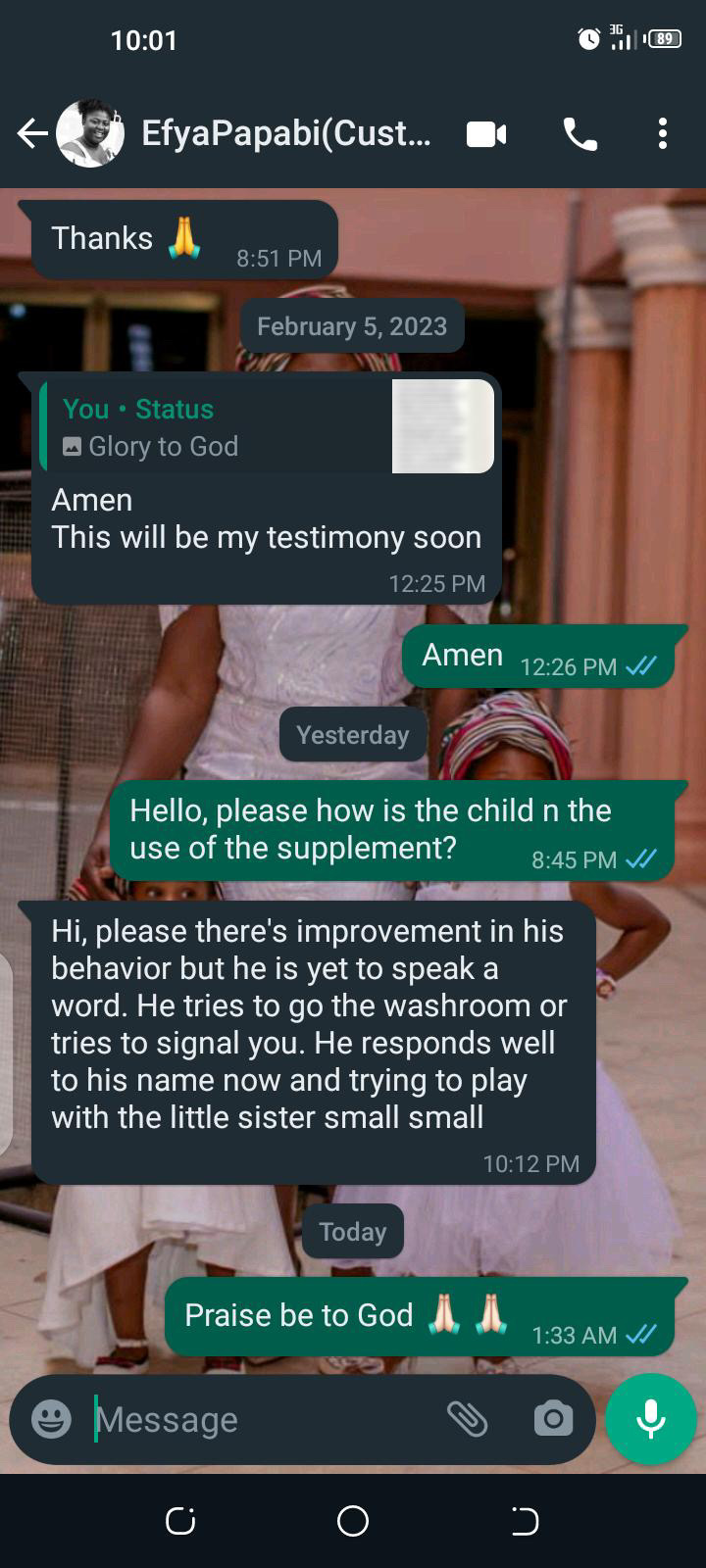Open the emoji picker
This screenshot has width=706, height=1568.
[51, 1419]
